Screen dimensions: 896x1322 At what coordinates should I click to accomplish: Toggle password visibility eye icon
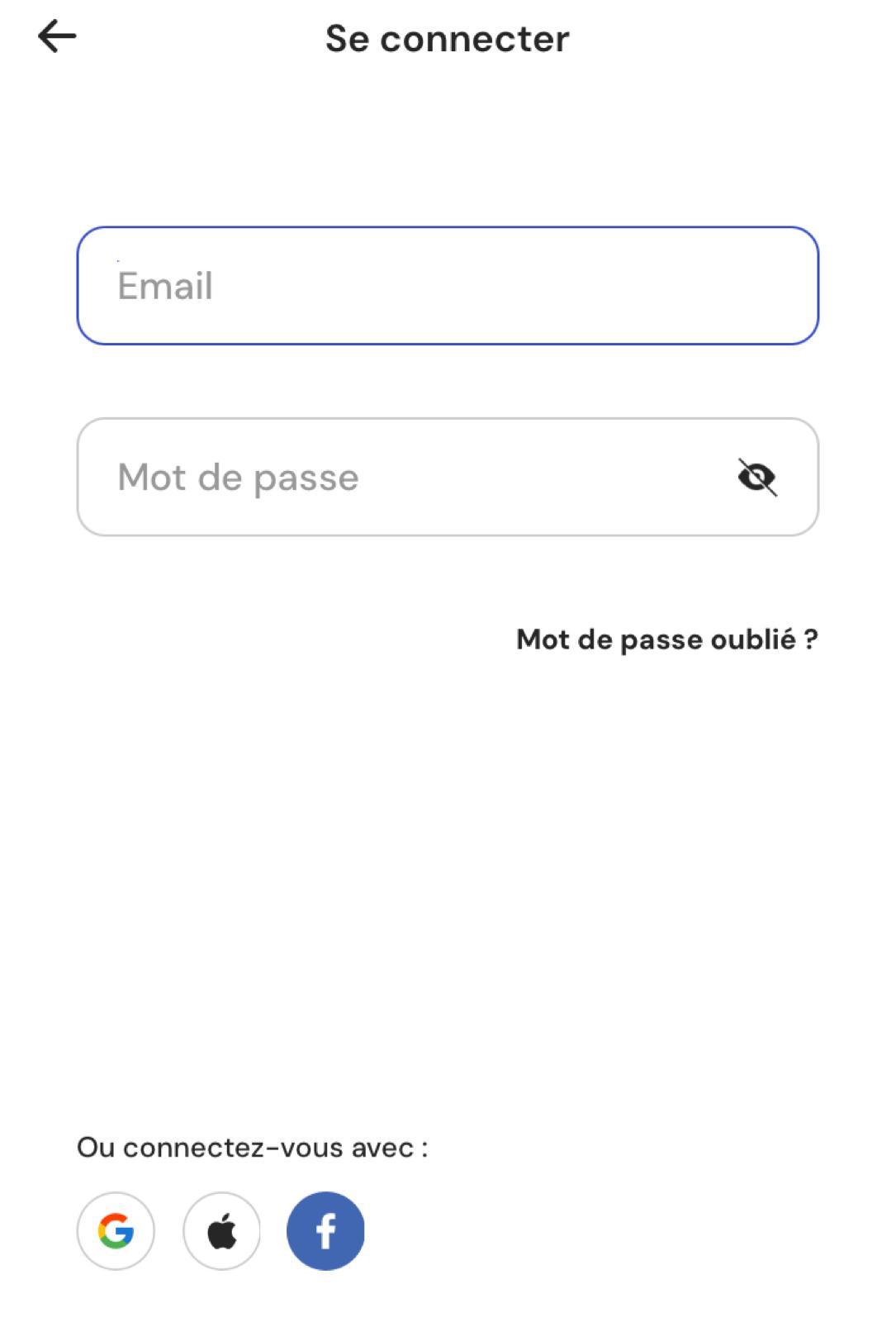[x=756, y=478]
